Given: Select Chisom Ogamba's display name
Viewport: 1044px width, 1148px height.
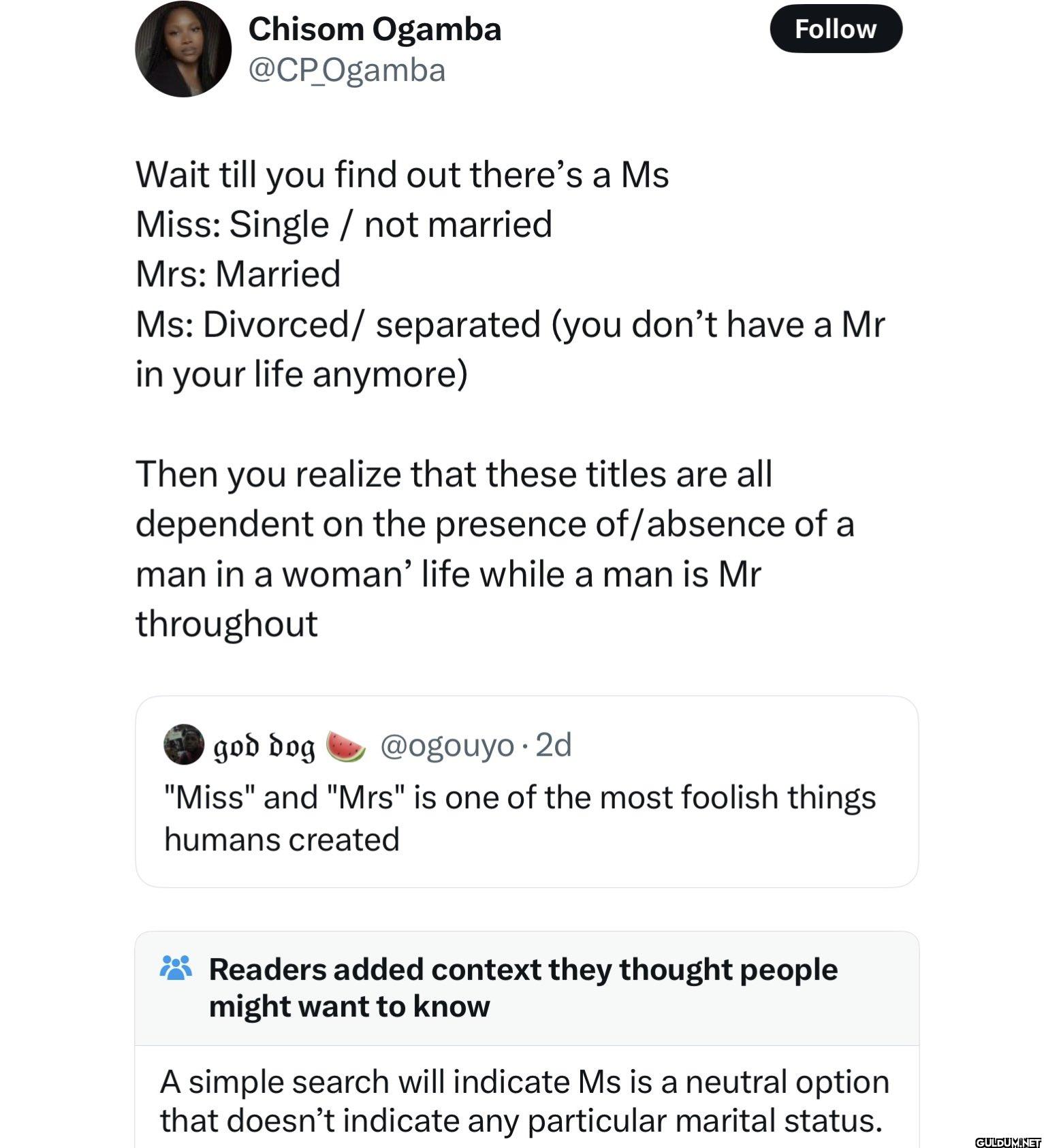Looking at the screenshot, I should (375, 29).
